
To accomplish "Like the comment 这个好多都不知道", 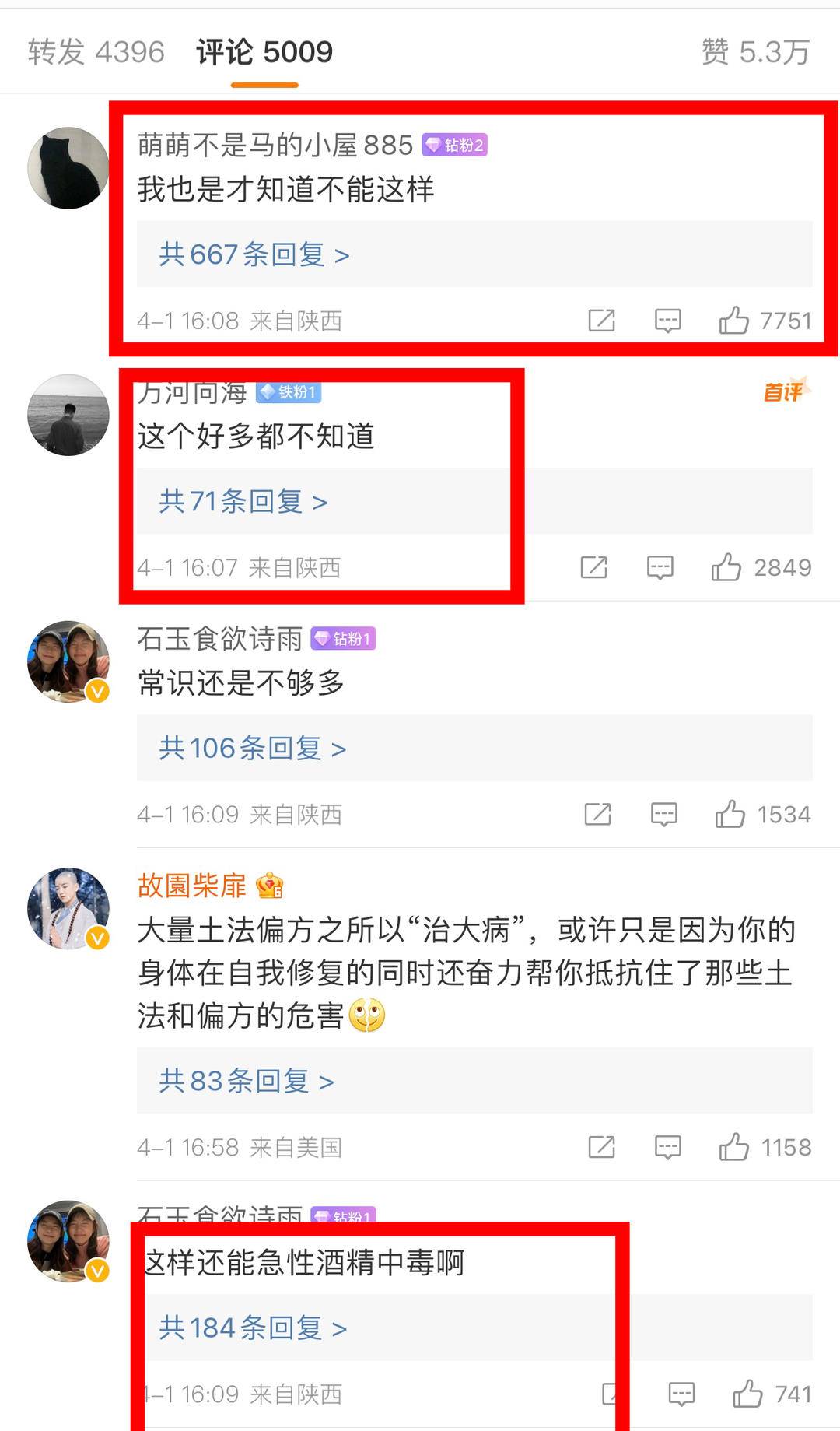I will (x=726, y=567).
